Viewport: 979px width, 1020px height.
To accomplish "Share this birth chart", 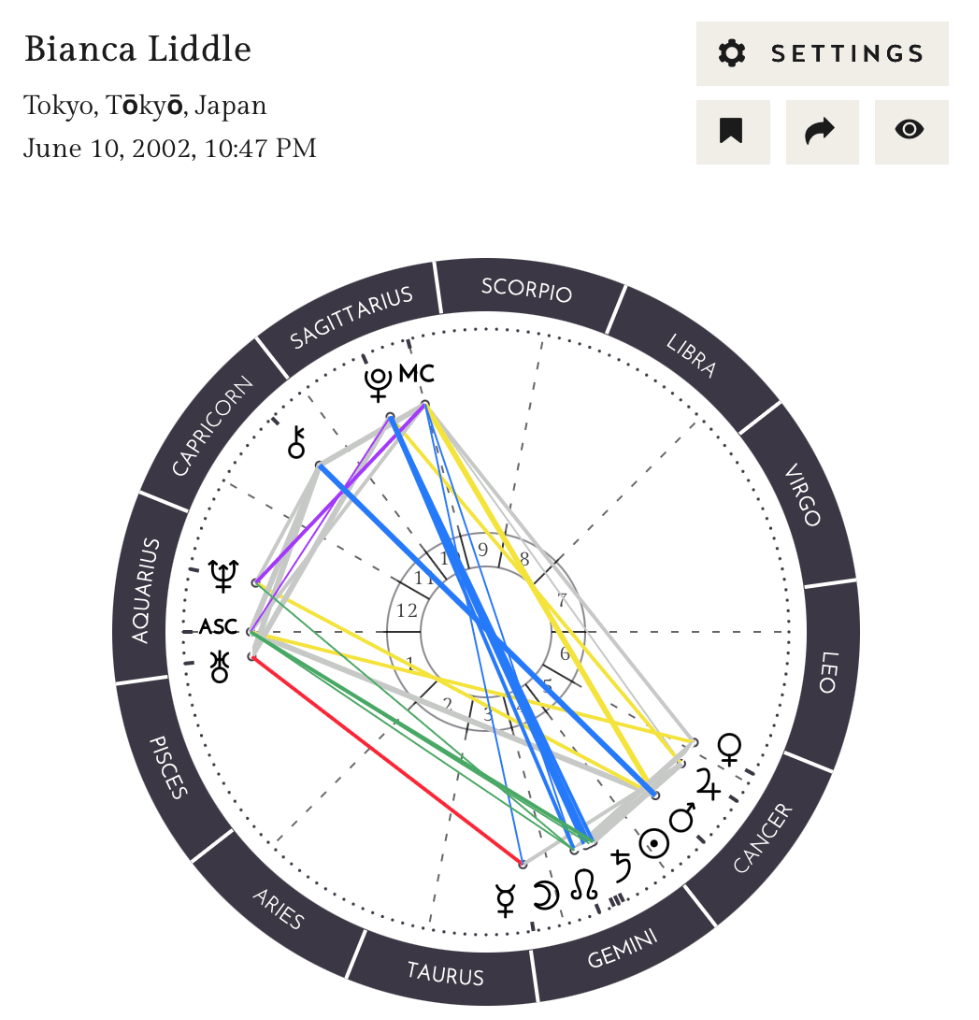I will click(822, 131).
